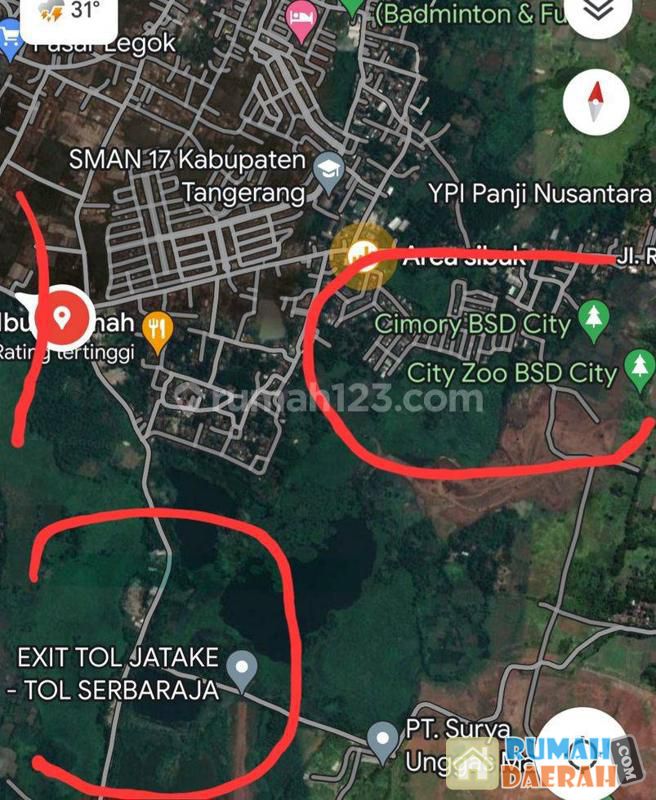Open the Pasar Legok shopping marker

point(9,42)
